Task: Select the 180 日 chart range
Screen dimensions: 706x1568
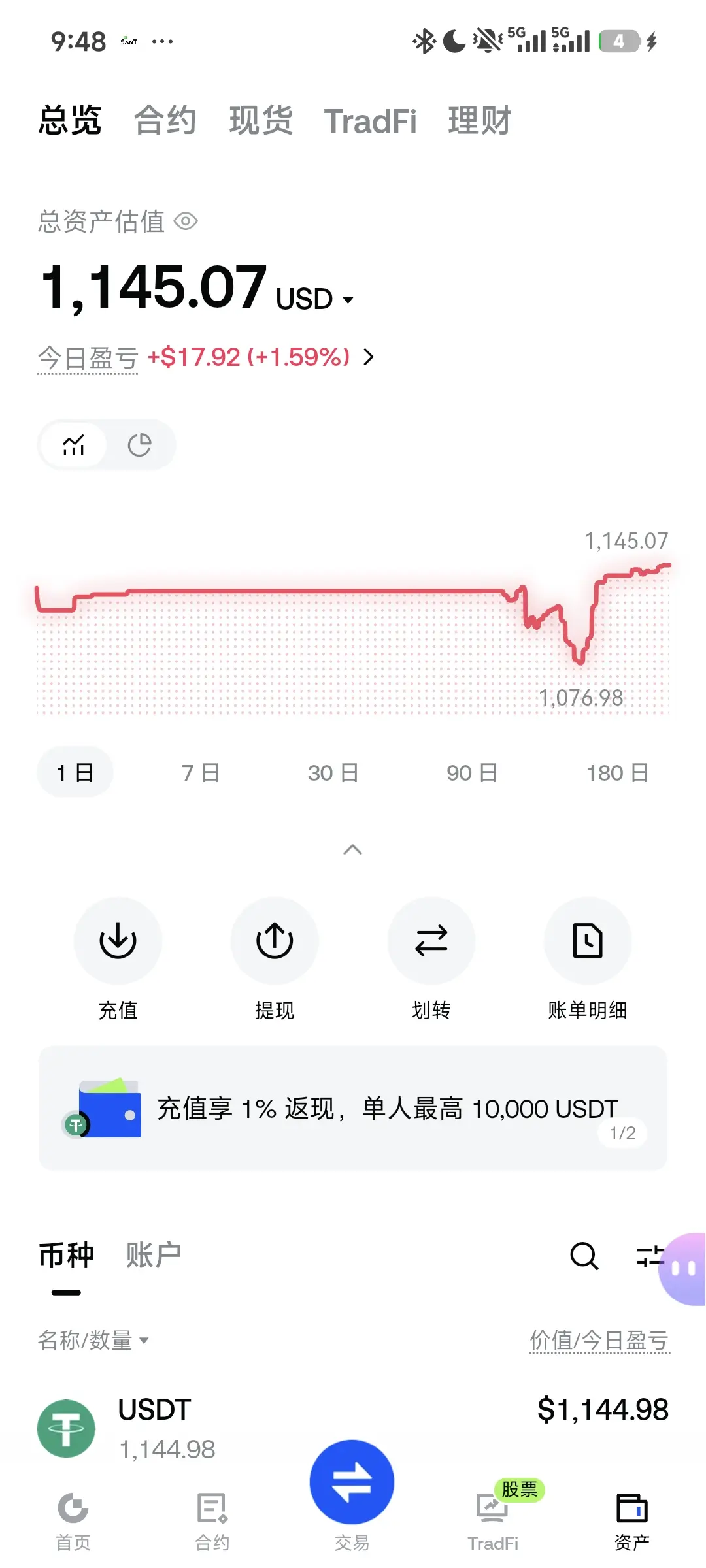Action: (617, 773)
